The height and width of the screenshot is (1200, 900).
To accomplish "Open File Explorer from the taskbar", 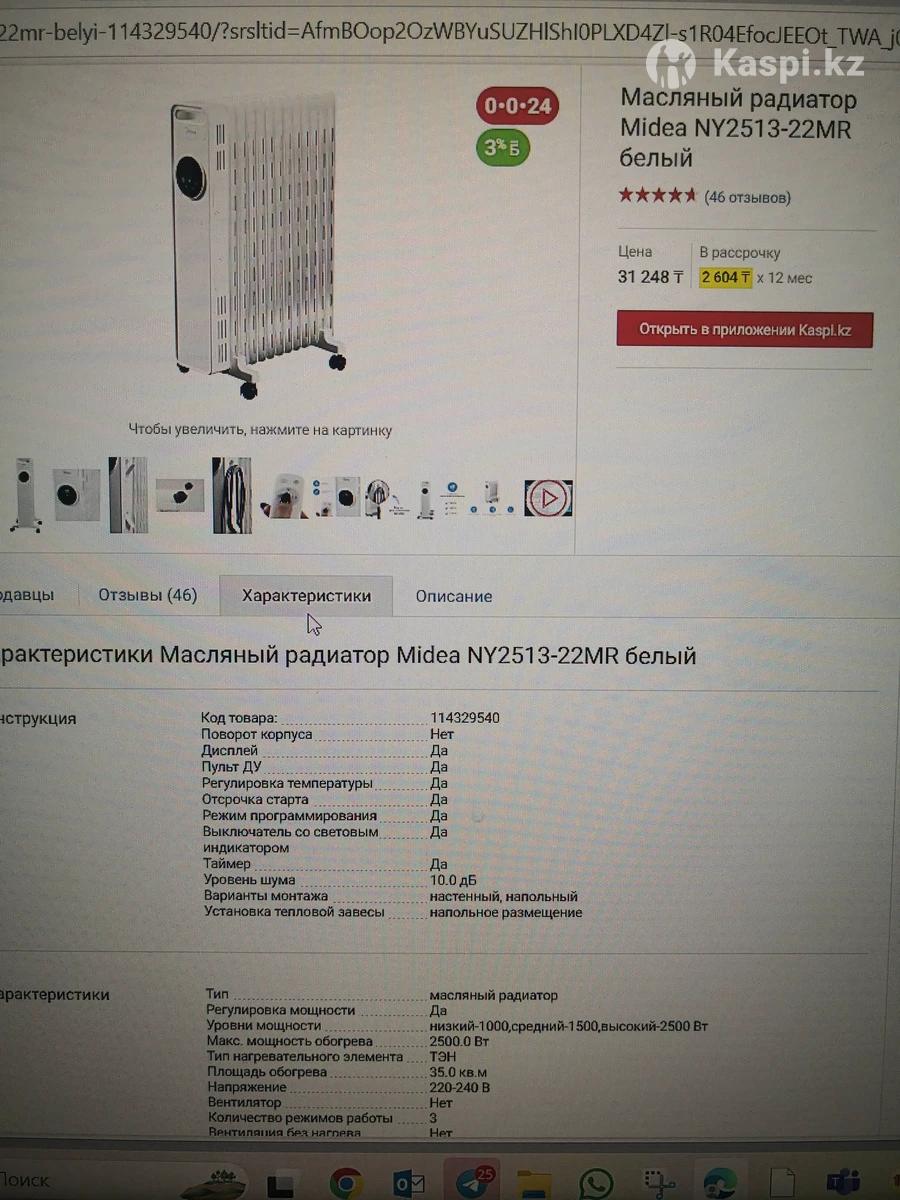I will pyautogui.click(x=534, y=1183).
